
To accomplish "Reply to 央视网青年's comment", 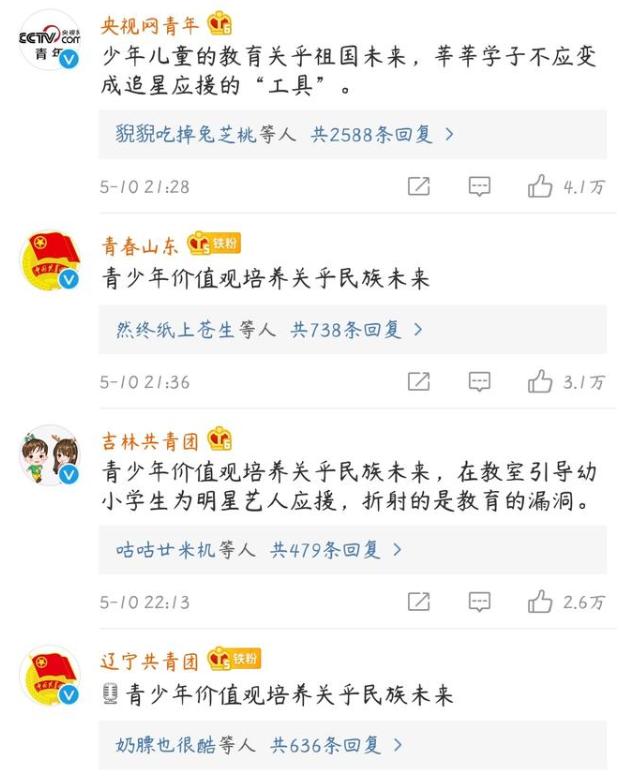I will pyautogui.click(x=480, y=187).
